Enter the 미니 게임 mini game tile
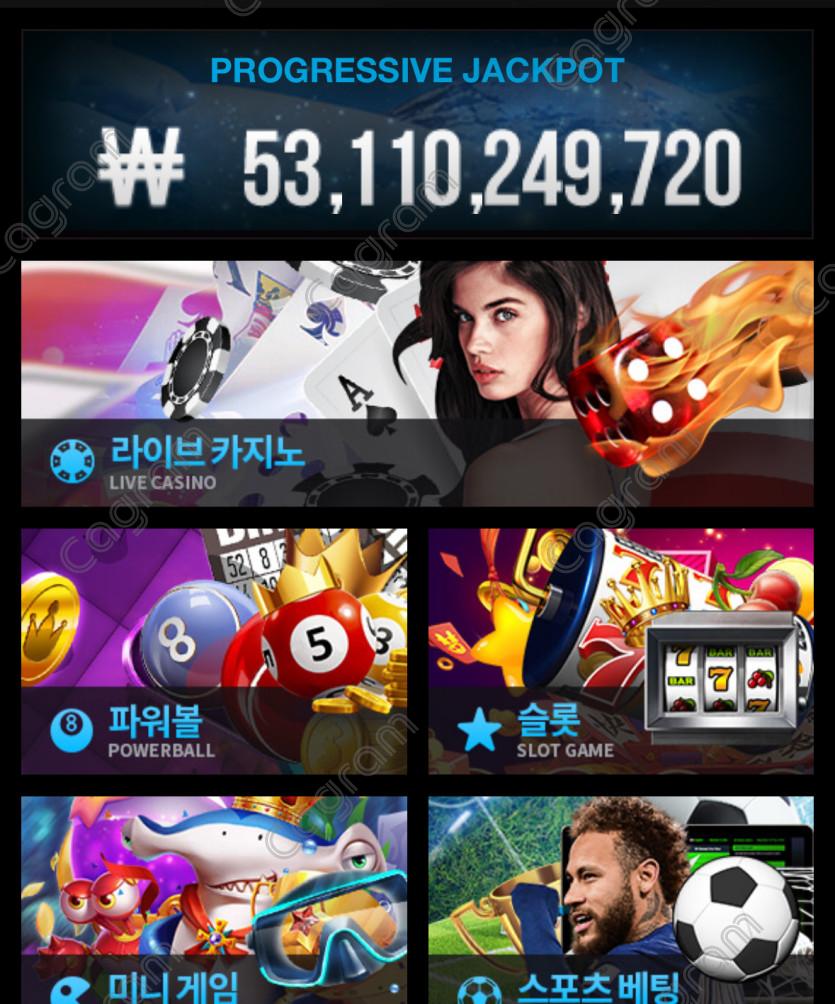The width and height of the screenshot is (835, 1004). point(214,900)
